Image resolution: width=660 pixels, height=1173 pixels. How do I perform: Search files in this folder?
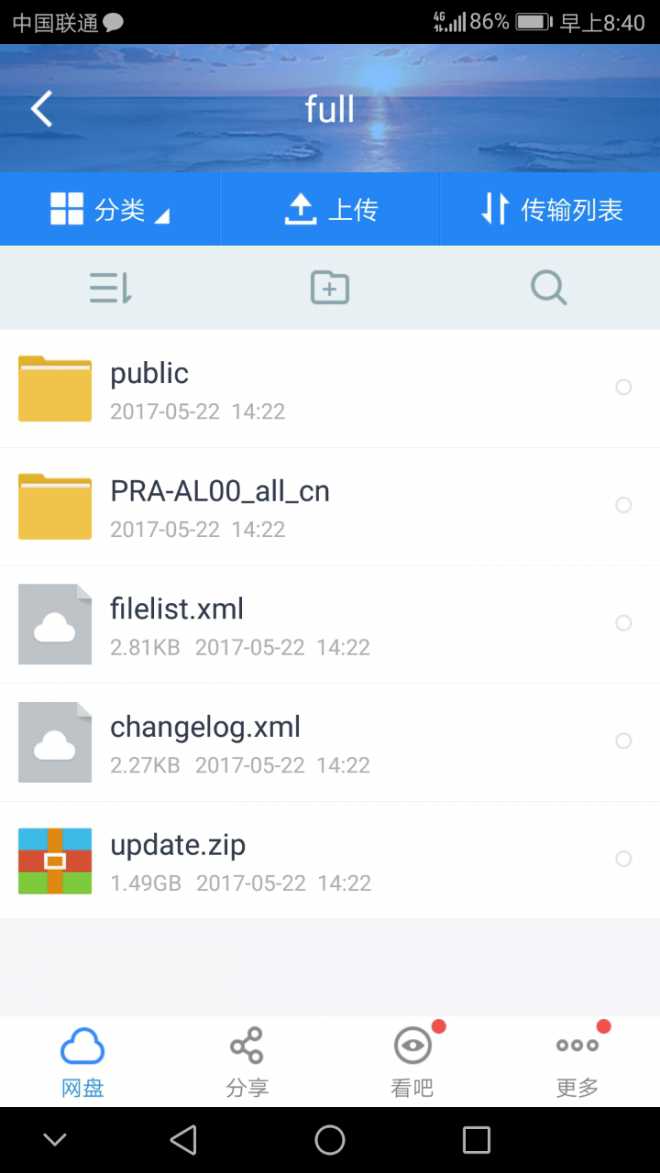[x=548, y=288]
